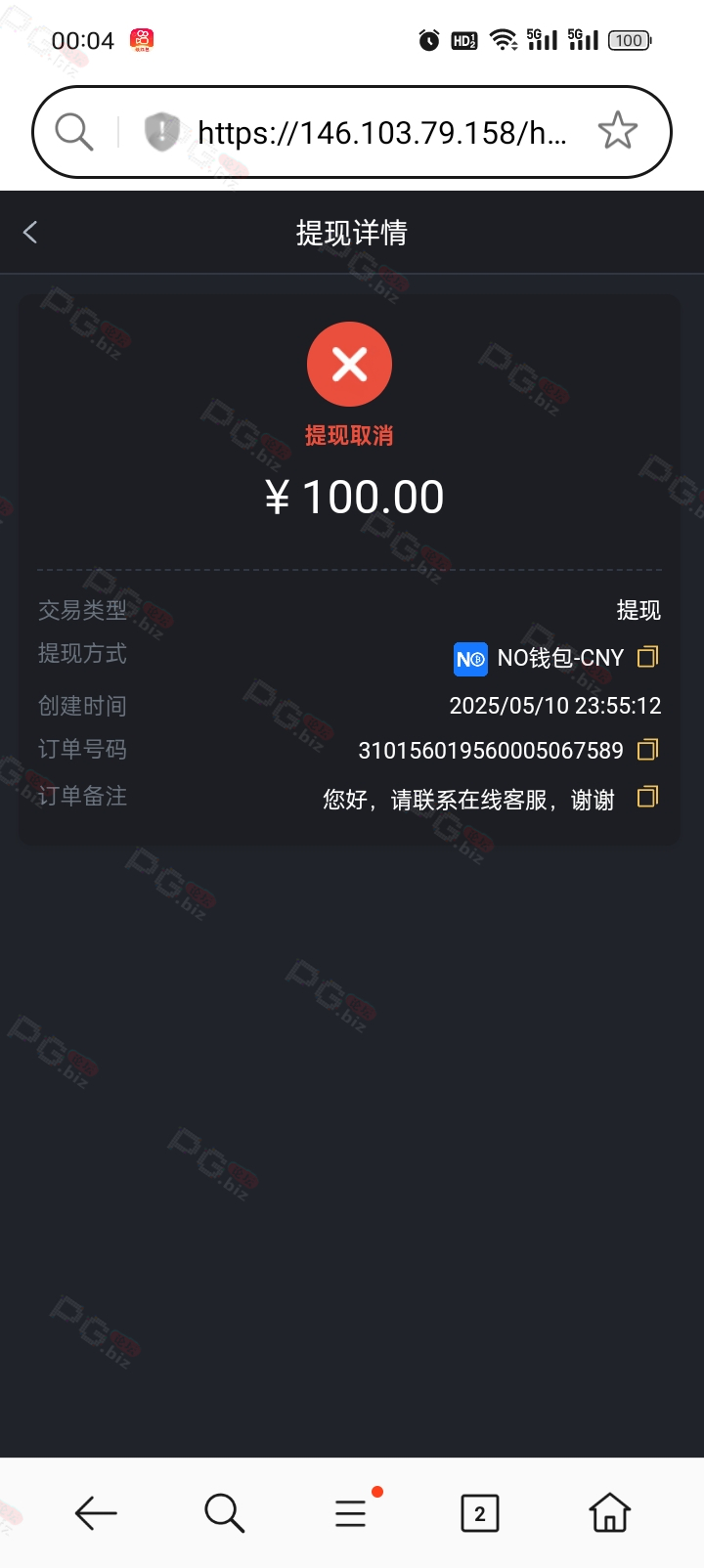Image resolution: width=704 pixels, height=1568 pixels.
Task: Tap the browser URL address bar
Action: click(382, 132)
